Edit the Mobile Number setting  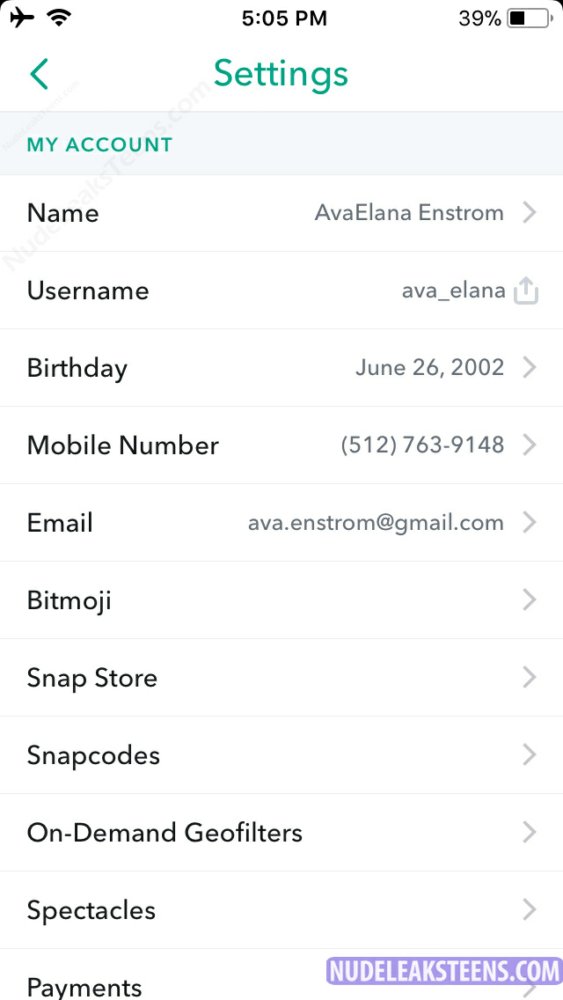[281, 445]
